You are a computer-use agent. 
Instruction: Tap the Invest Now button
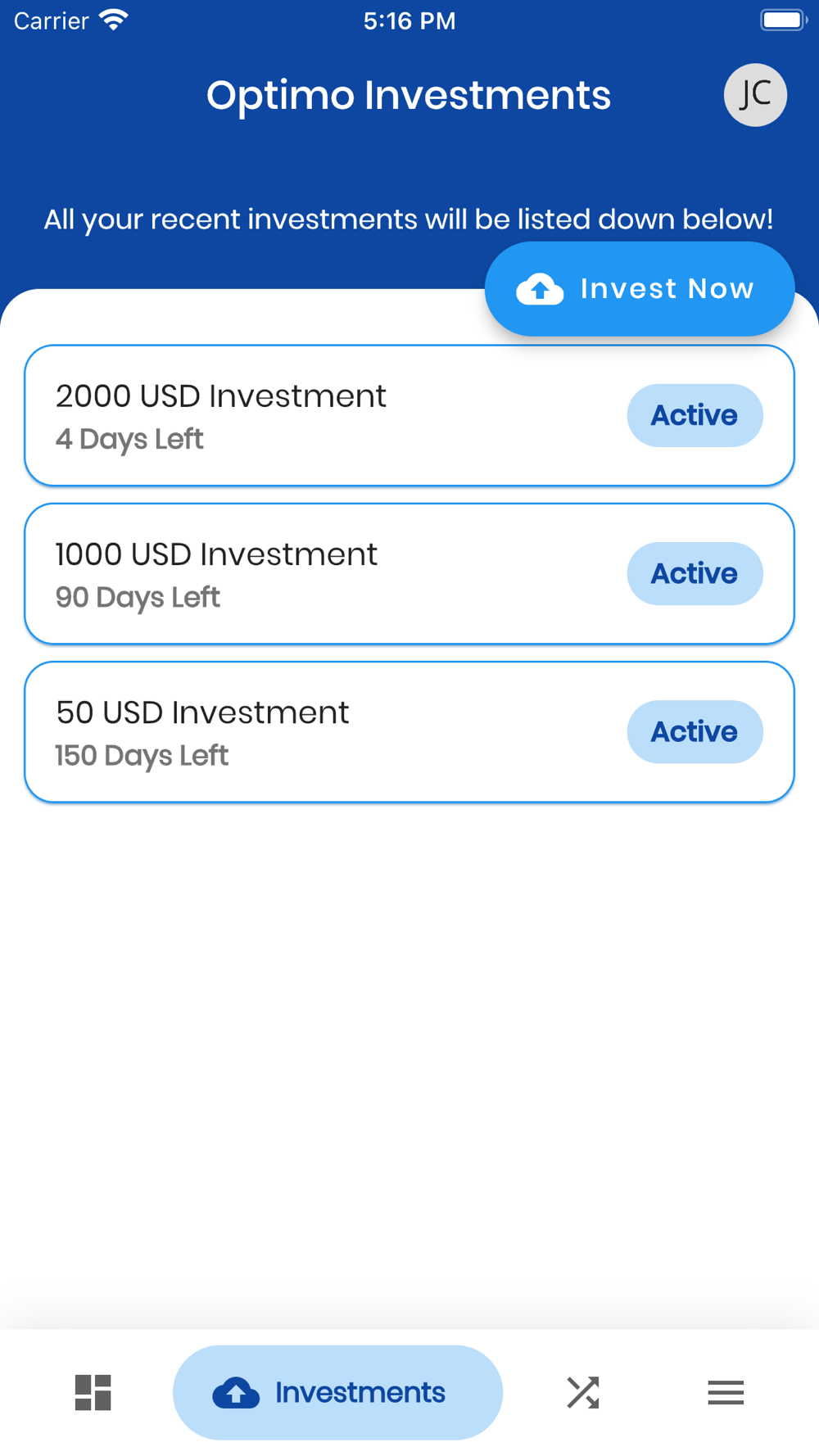click(640, 289)
